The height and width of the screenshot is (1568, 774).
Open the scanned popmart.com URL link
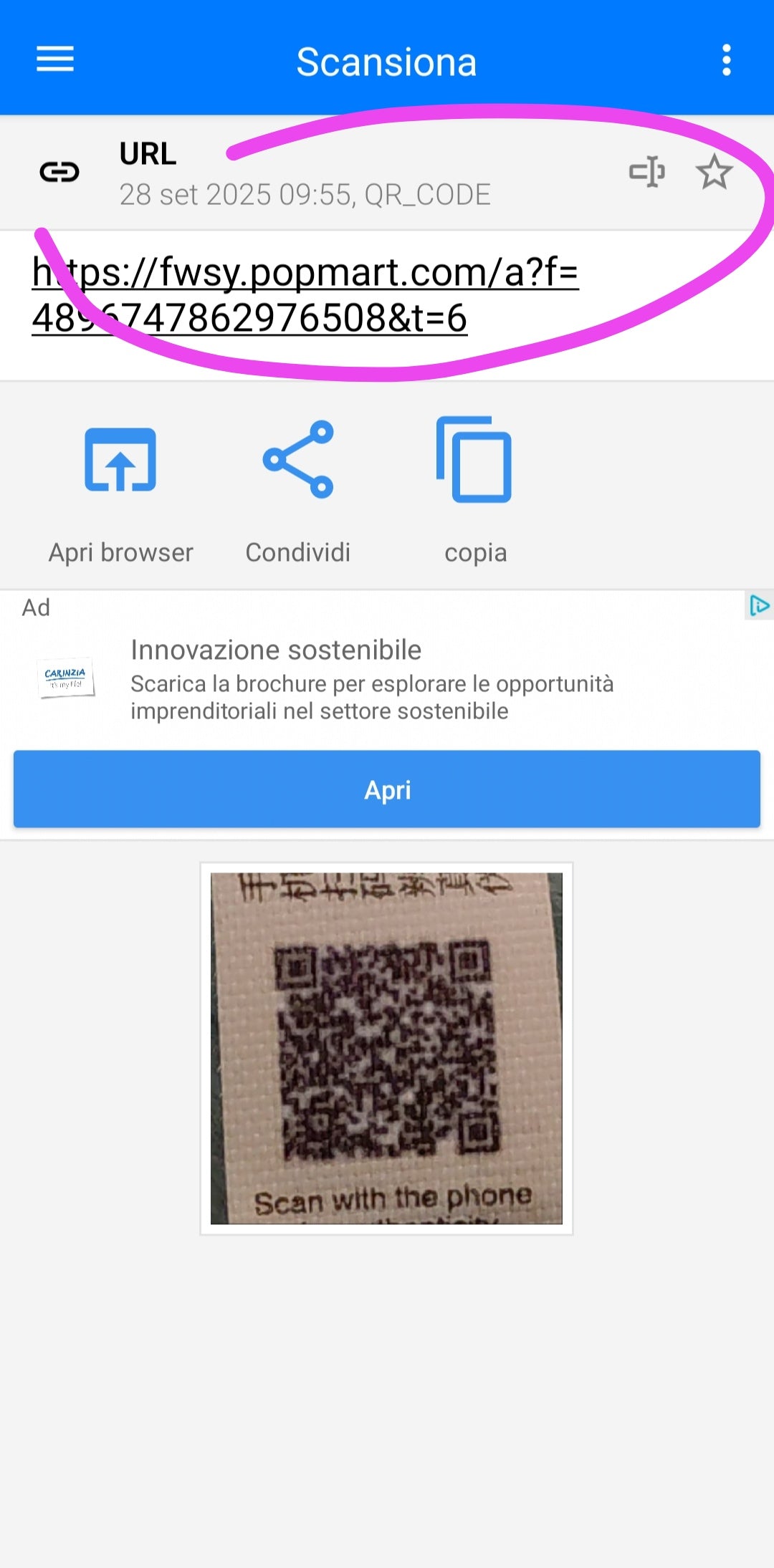pos(306,294)
